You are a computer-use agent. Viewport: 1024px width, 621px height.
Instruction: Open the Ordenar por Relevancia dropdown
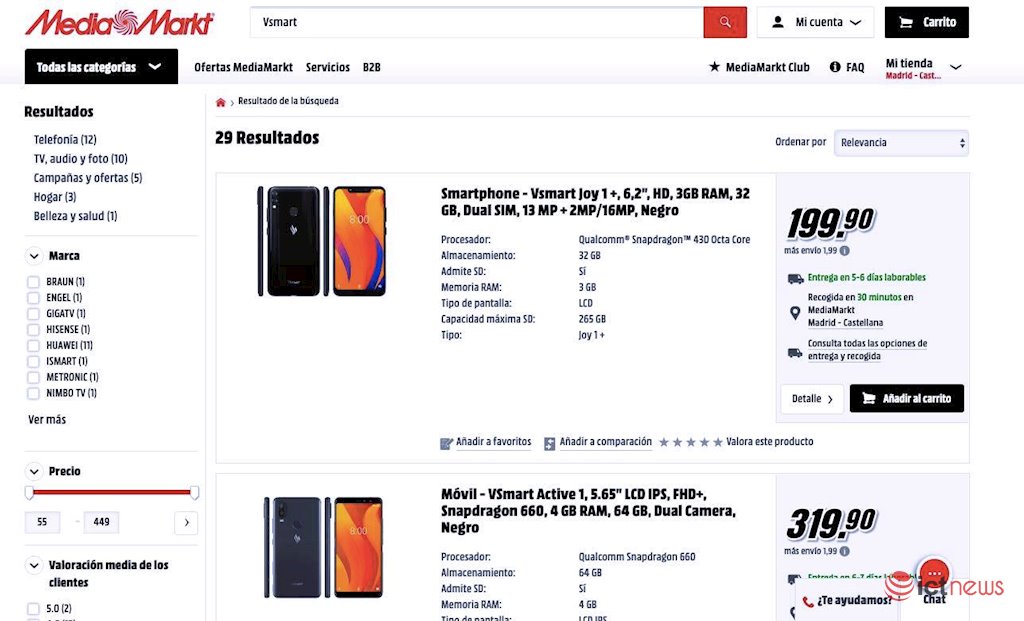(x=902, y=143)
